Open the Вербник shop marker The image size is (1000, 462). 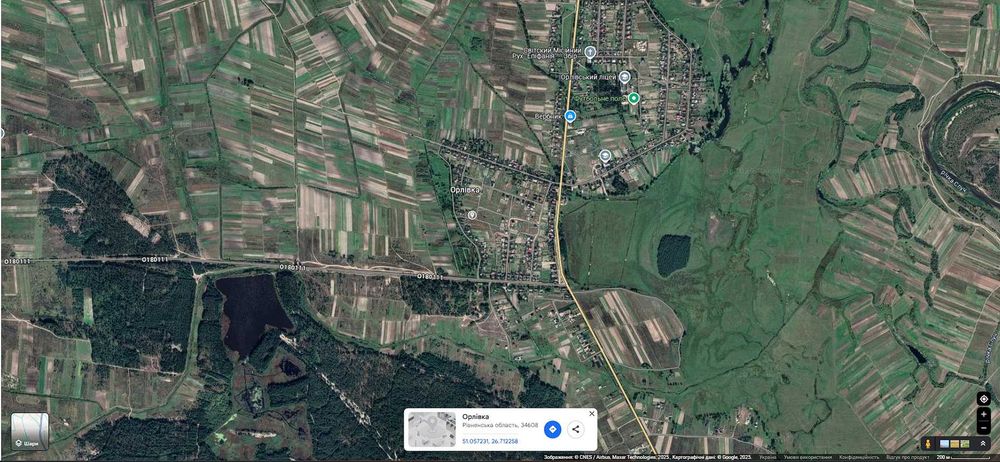(x=570, y=117)
